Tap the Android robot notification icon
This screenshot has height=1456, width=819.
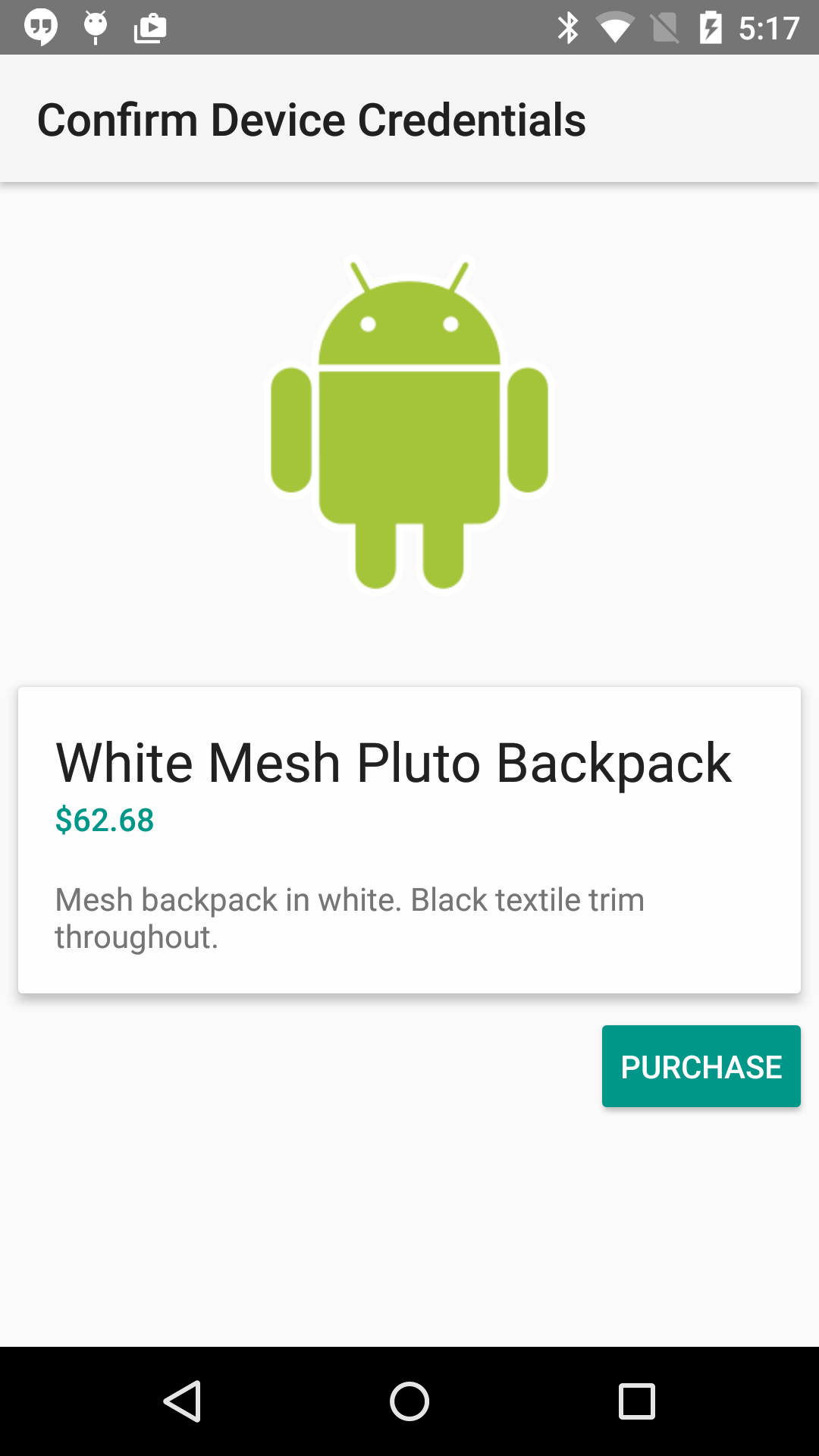[95, 27]
